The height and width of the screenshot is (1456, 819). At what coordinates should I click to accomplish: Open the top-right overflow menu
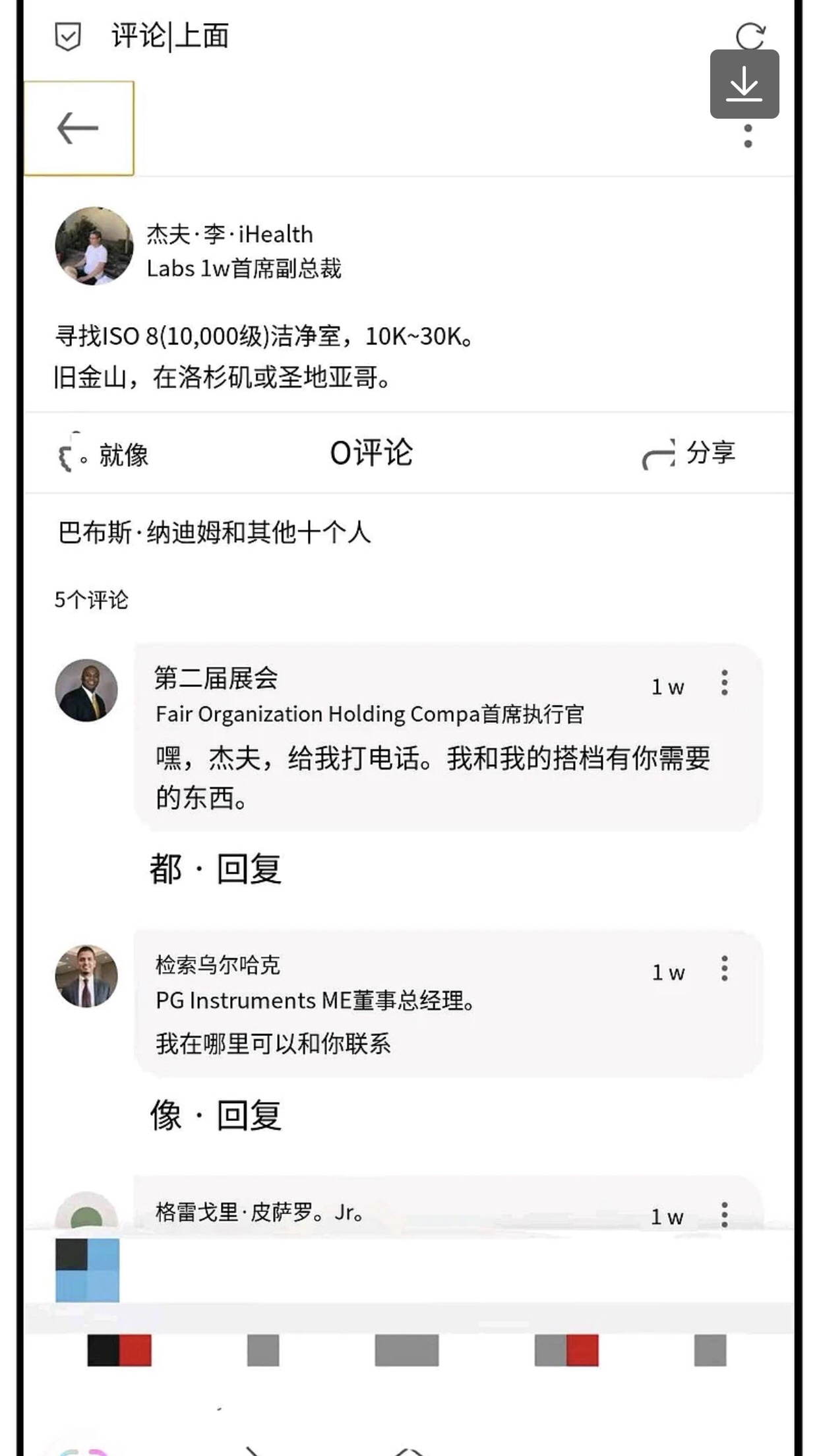(x=748, y=136)
